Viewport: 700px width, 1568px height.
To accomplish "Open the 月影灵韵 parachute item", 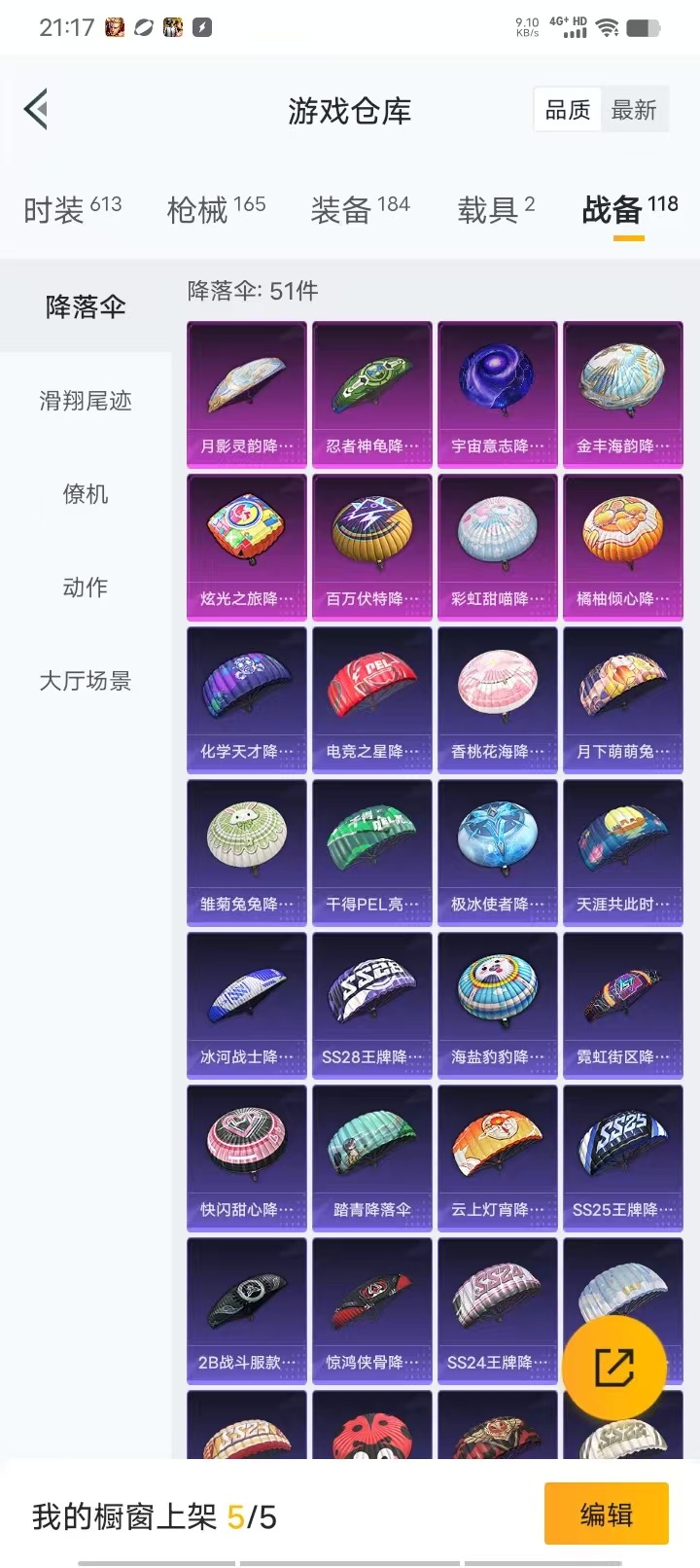I will [247, 395].
